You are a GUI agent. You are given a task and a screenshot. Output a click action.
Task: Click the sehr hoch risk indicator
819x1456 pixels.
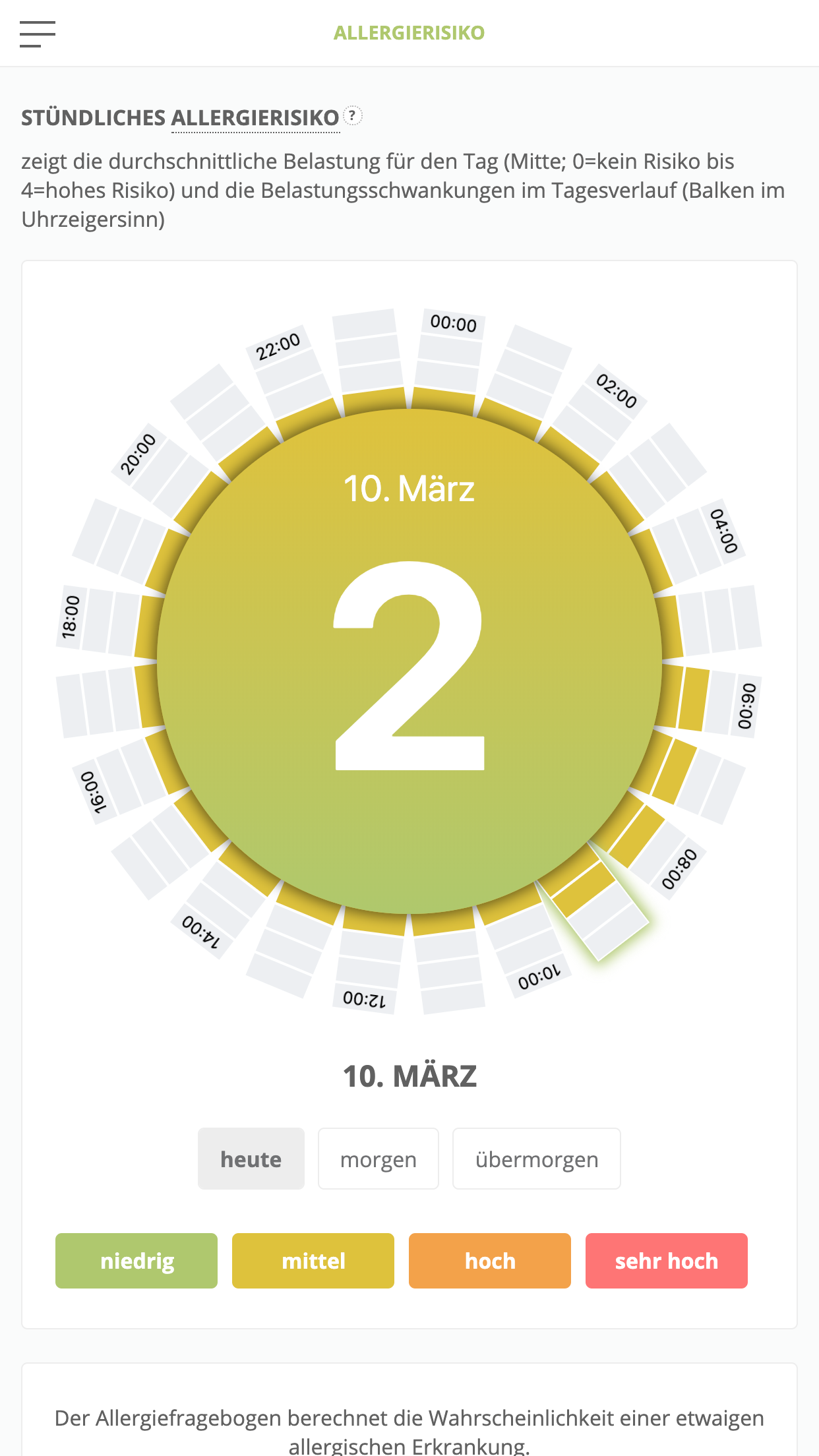tap(667, 1260)
